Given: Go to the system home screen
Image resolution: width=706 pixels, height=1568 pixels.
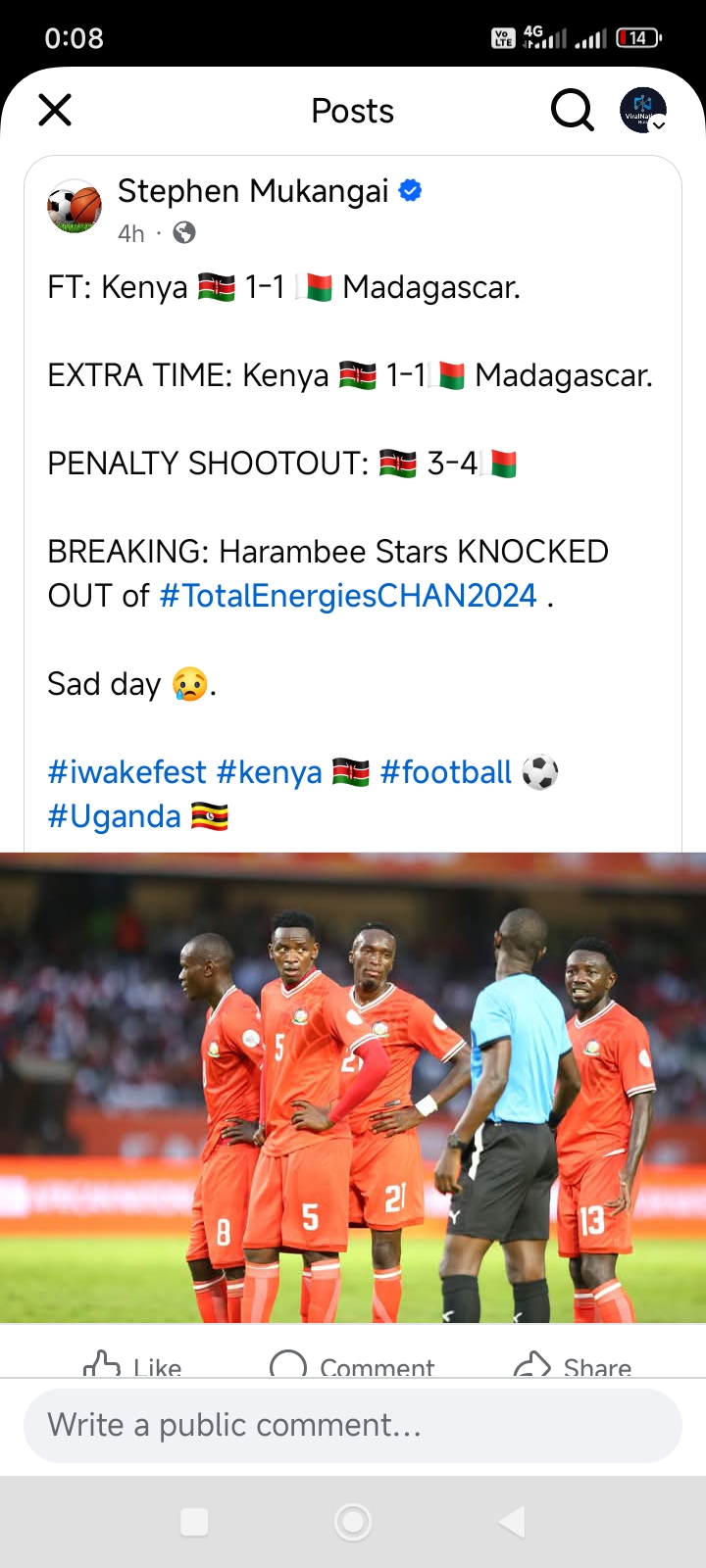Looking at the screenshot, I should coord(353,1522).
